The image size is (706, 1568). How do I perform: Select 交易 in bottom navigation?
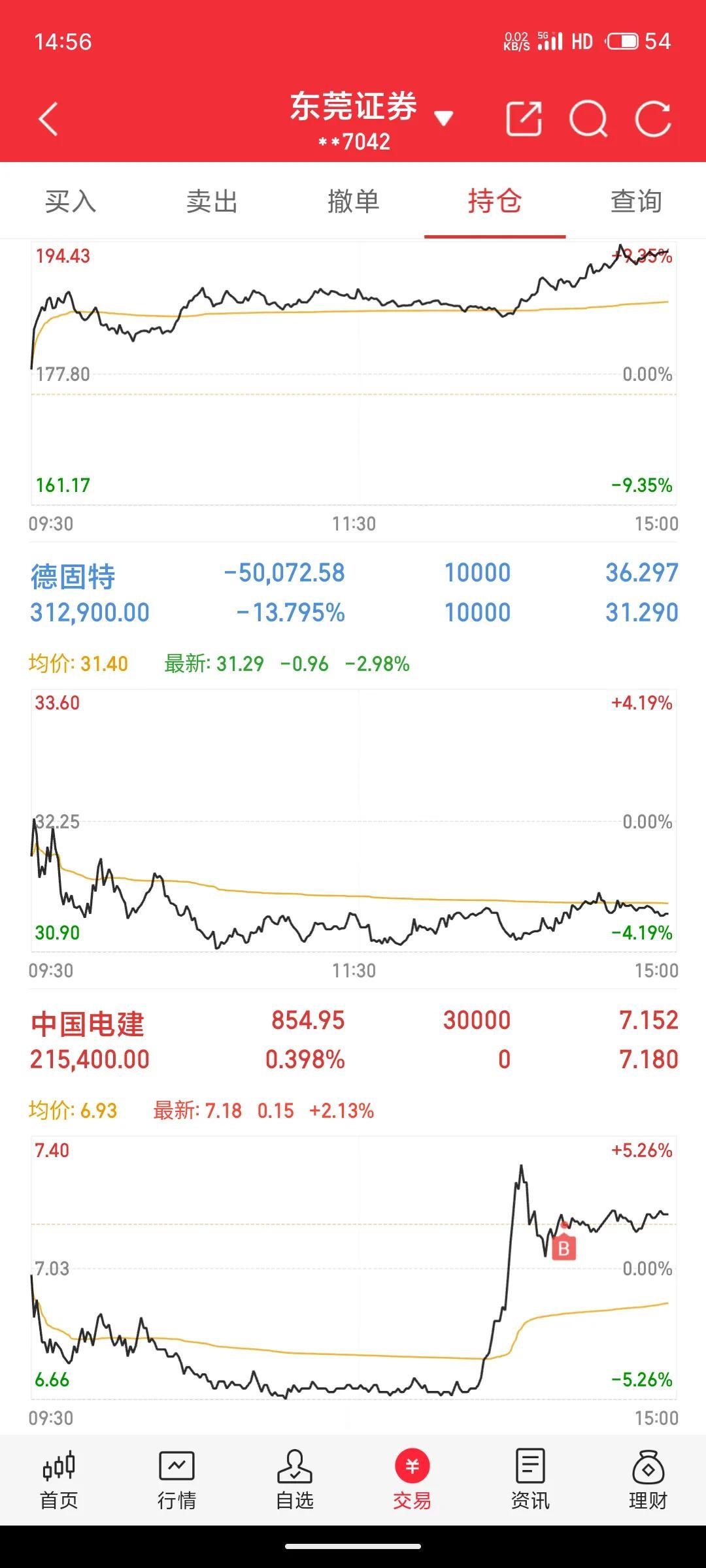click(412, 1480)
